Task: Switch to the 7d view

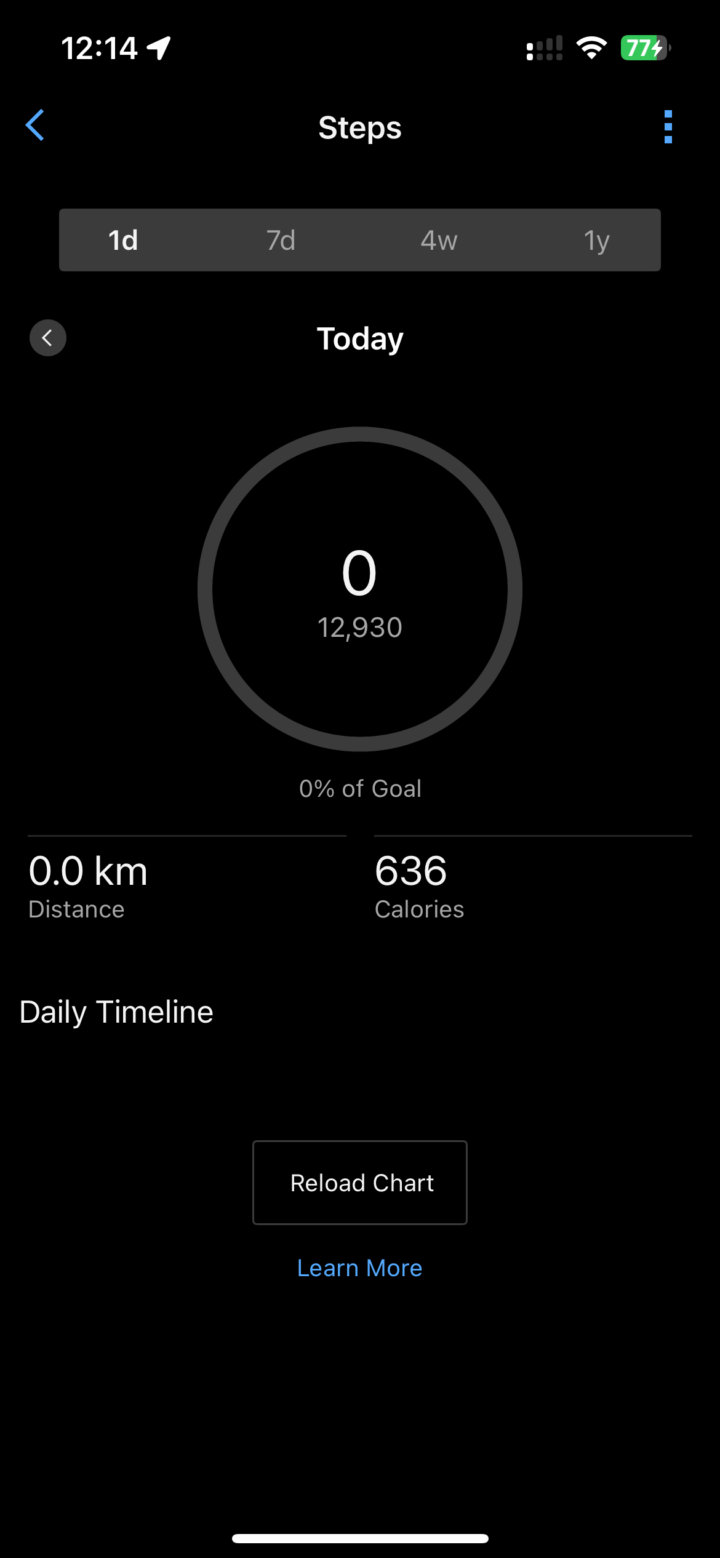Action: [x=281, y=240]
